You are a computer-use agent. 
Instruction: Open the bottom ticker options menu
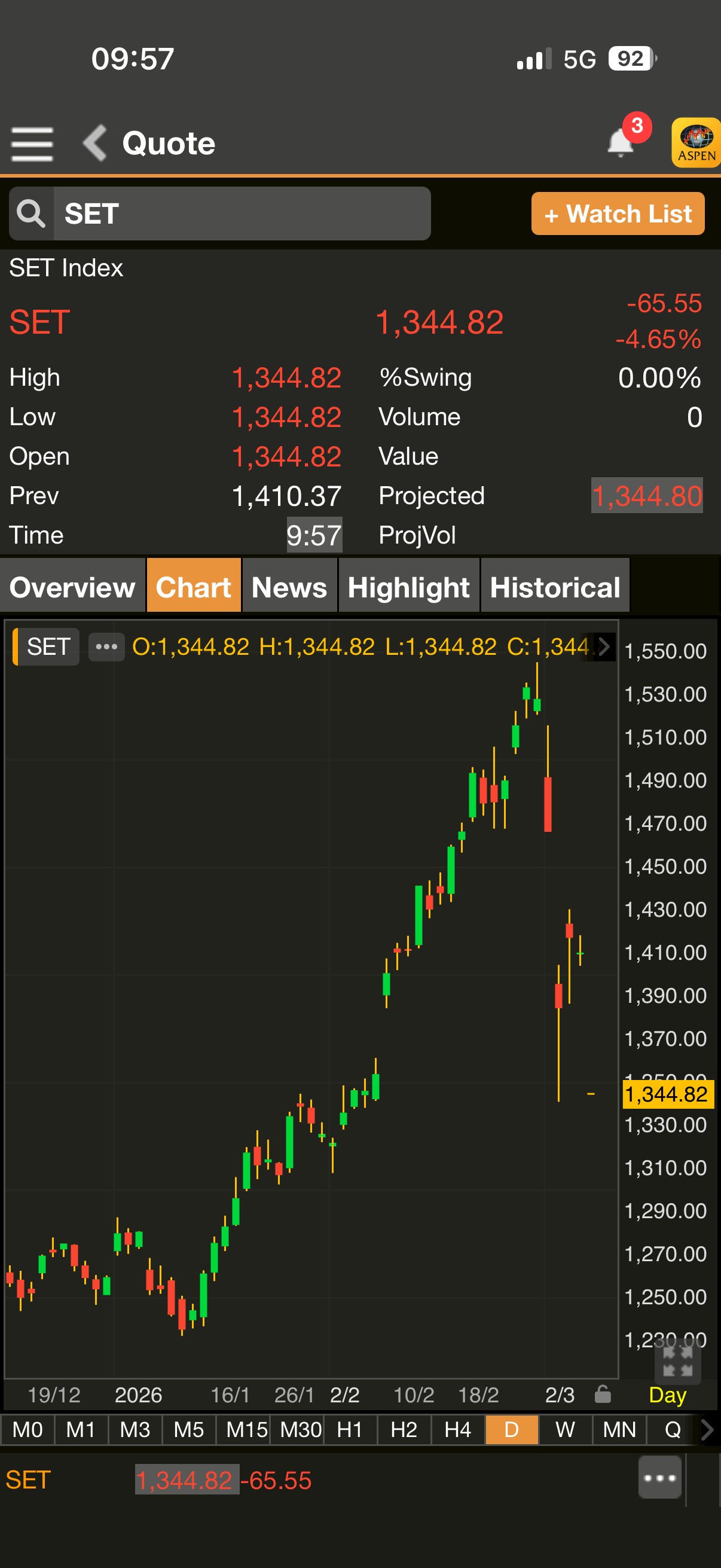(x=659, y=1477)
